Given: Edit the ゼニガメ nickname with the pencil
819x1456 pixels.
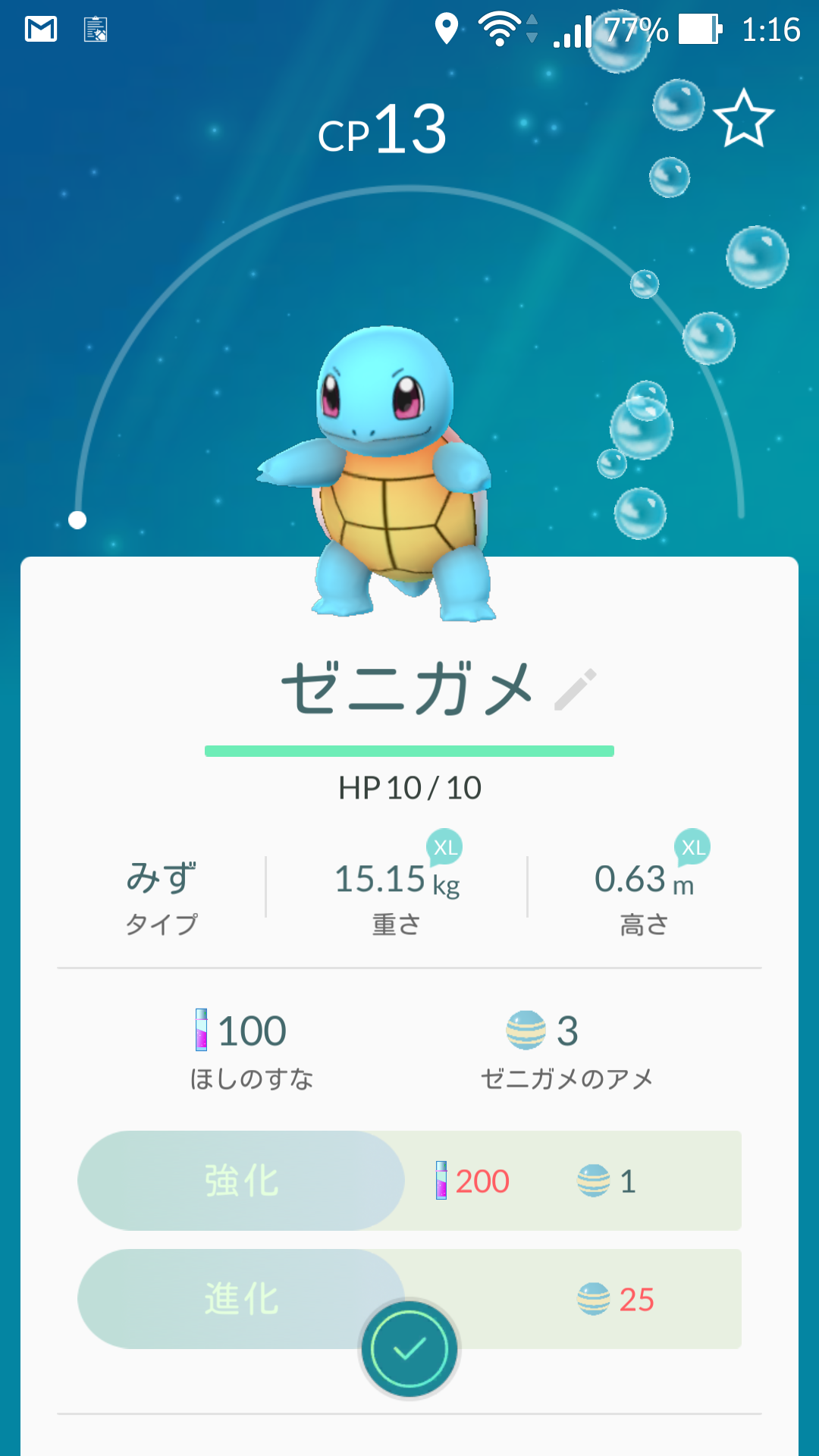Looking at the screenshot, I should (576, 689).
